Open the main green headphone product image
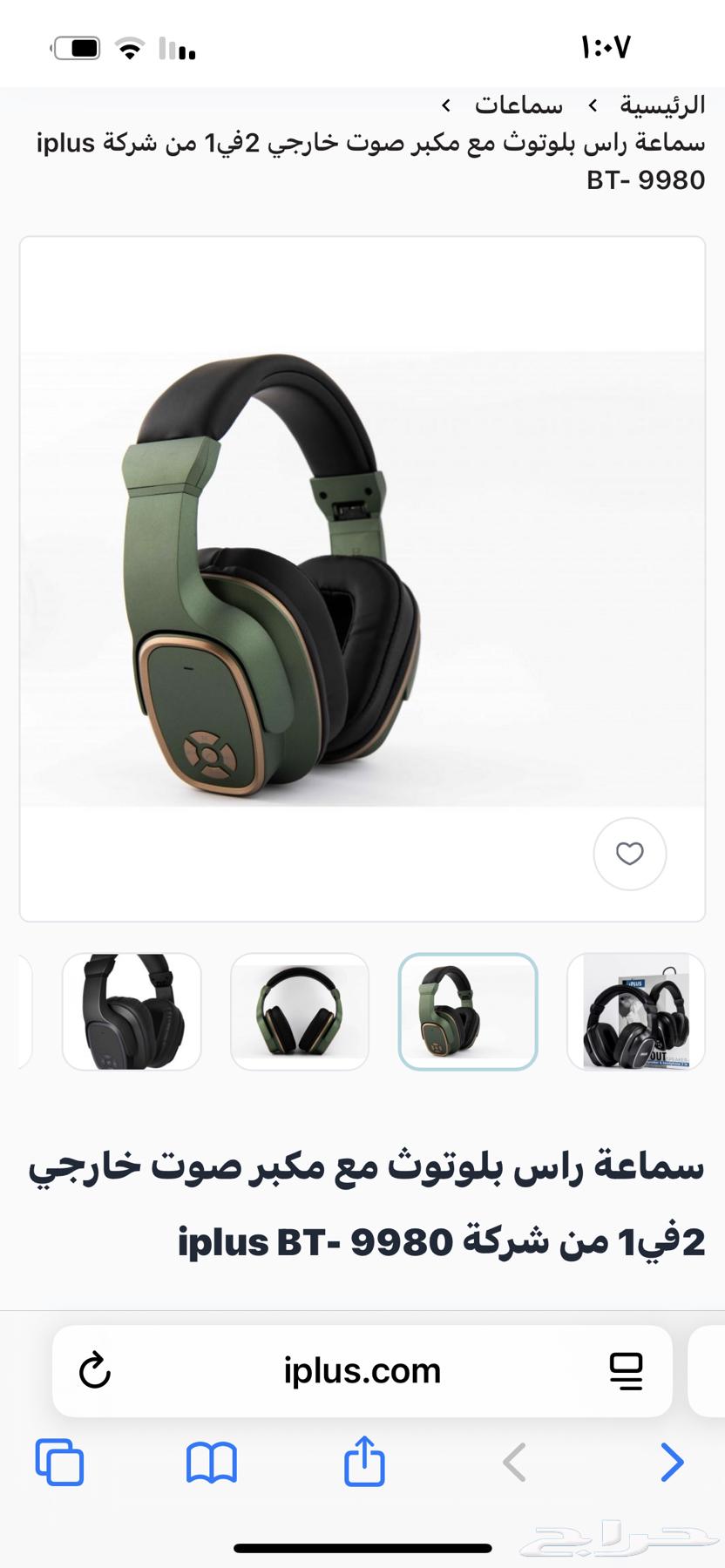 tap(362, 578)
